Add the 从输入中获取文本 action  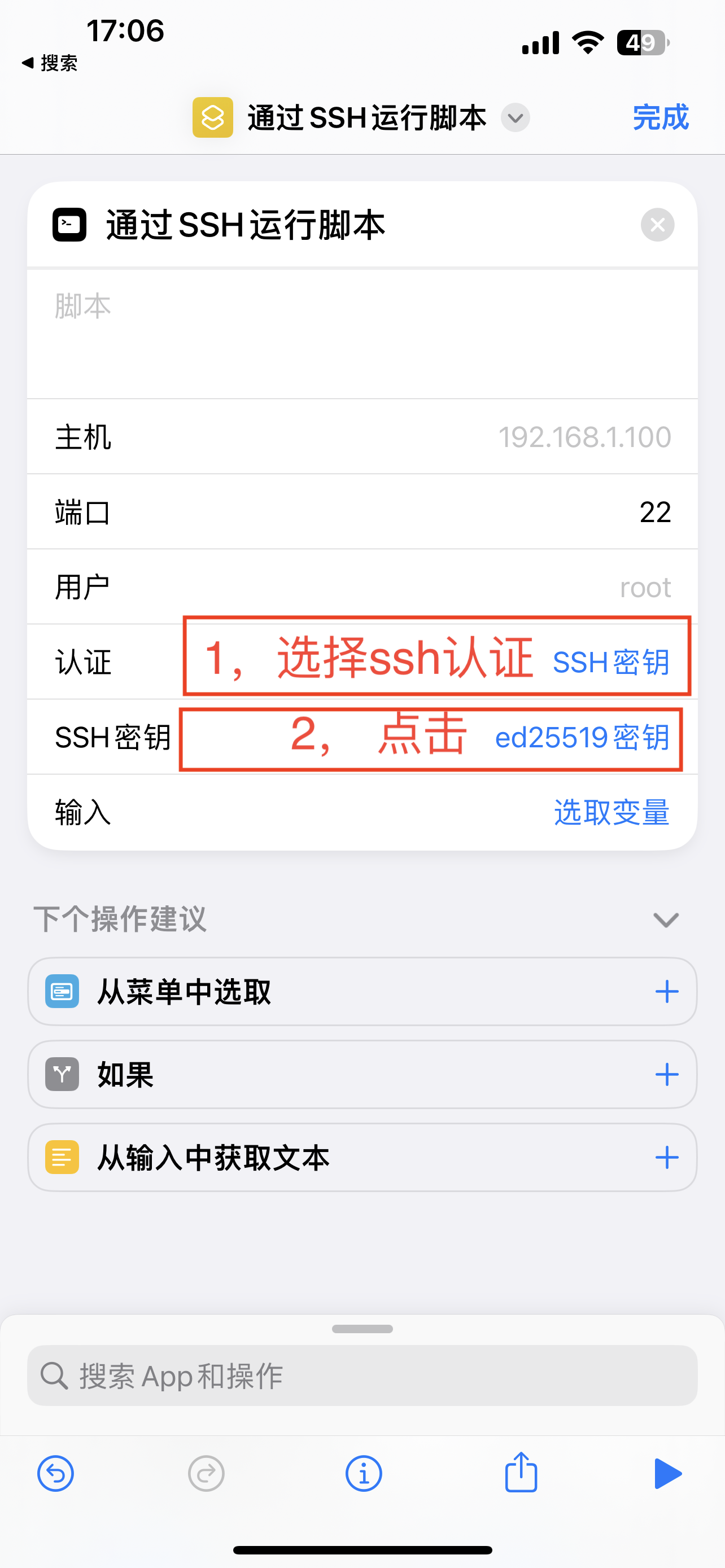(x=667, y=1157)
